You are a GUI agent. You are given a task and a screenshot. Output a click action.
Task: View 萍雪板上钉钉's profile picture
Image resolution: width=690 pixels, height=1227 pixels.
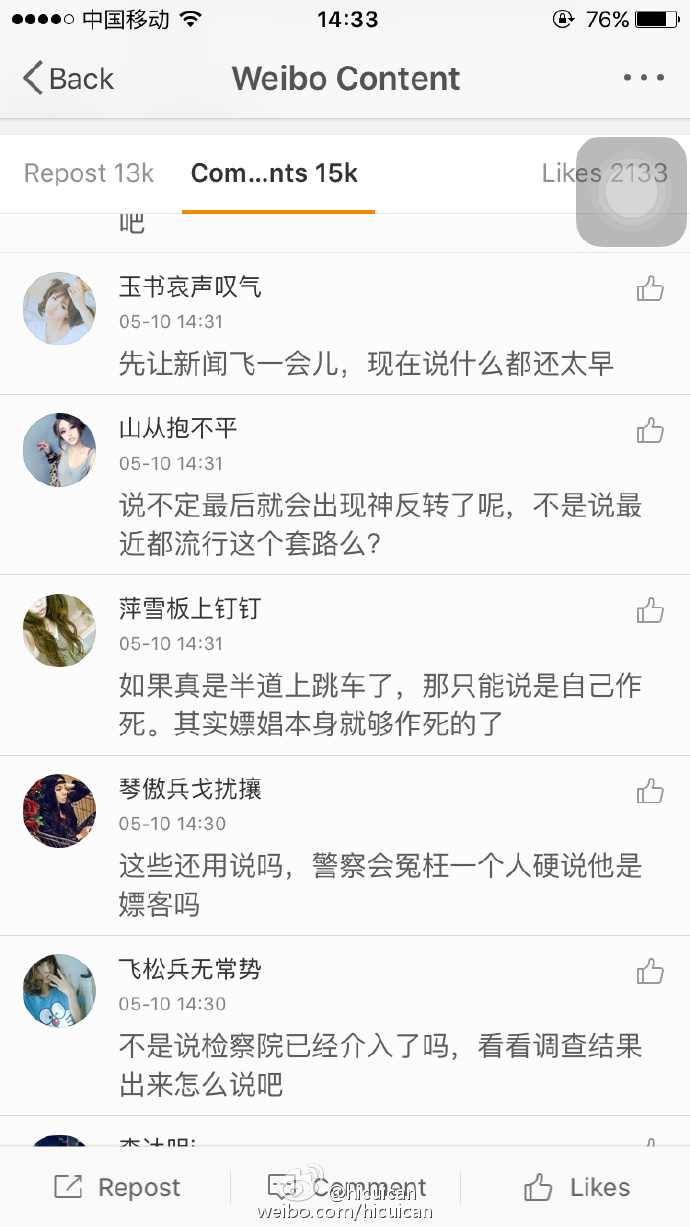click(59, 630)
